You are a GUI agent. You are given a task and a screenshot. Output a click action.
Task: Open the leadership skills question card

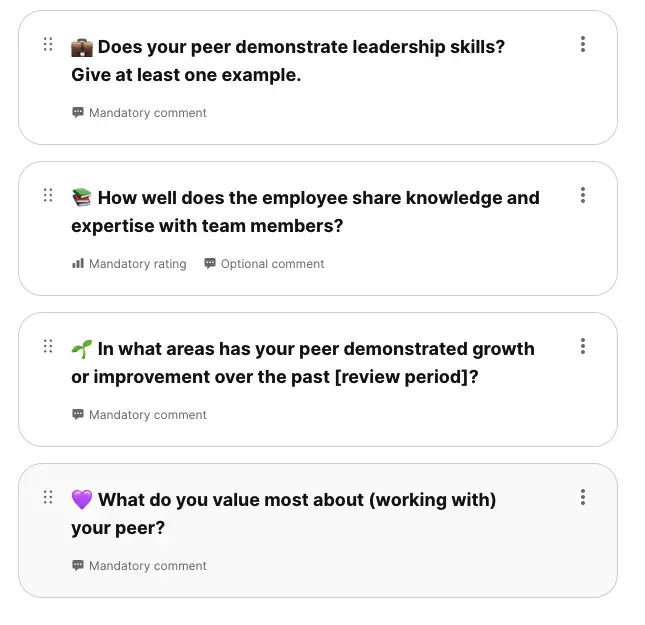tap(300, 61)
